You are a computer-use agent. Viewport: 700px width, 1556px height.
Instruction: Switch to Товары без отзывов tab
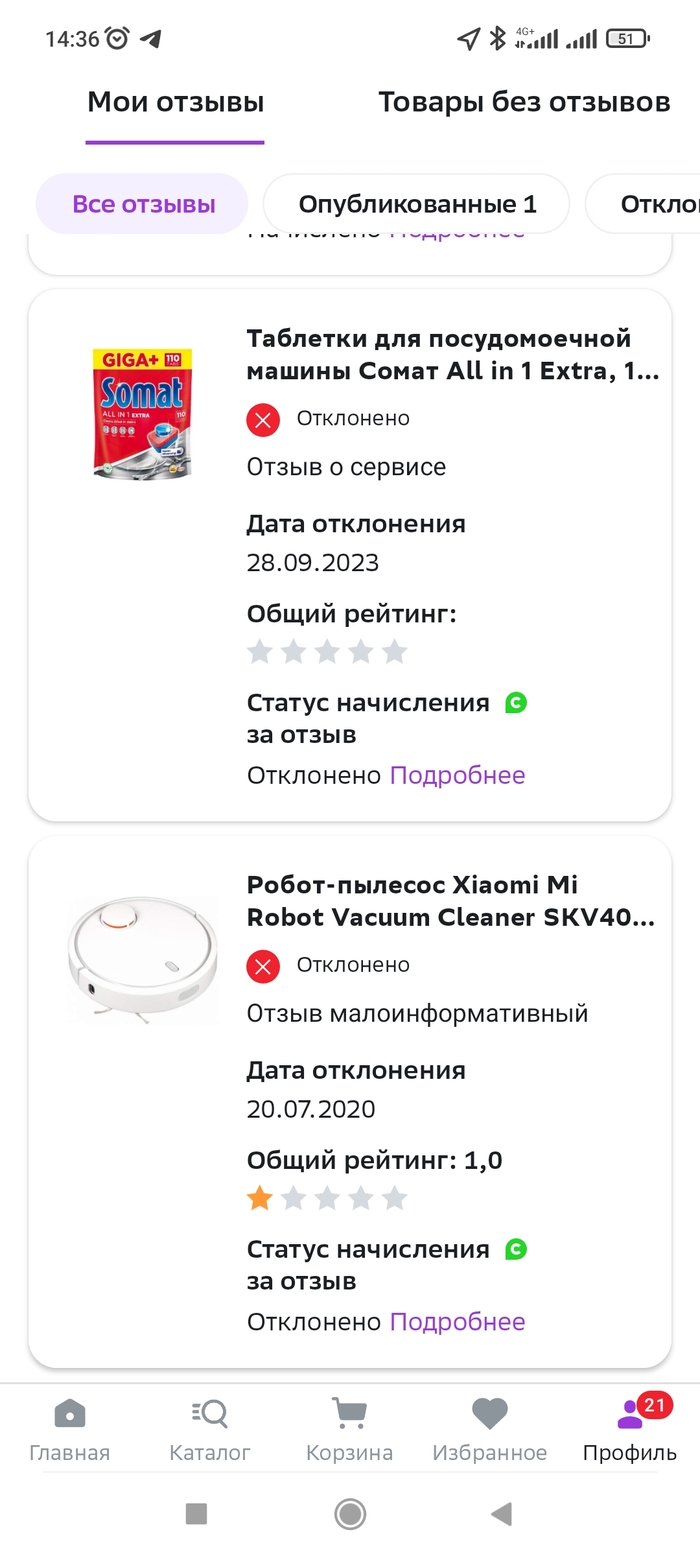tap(523, 102)
